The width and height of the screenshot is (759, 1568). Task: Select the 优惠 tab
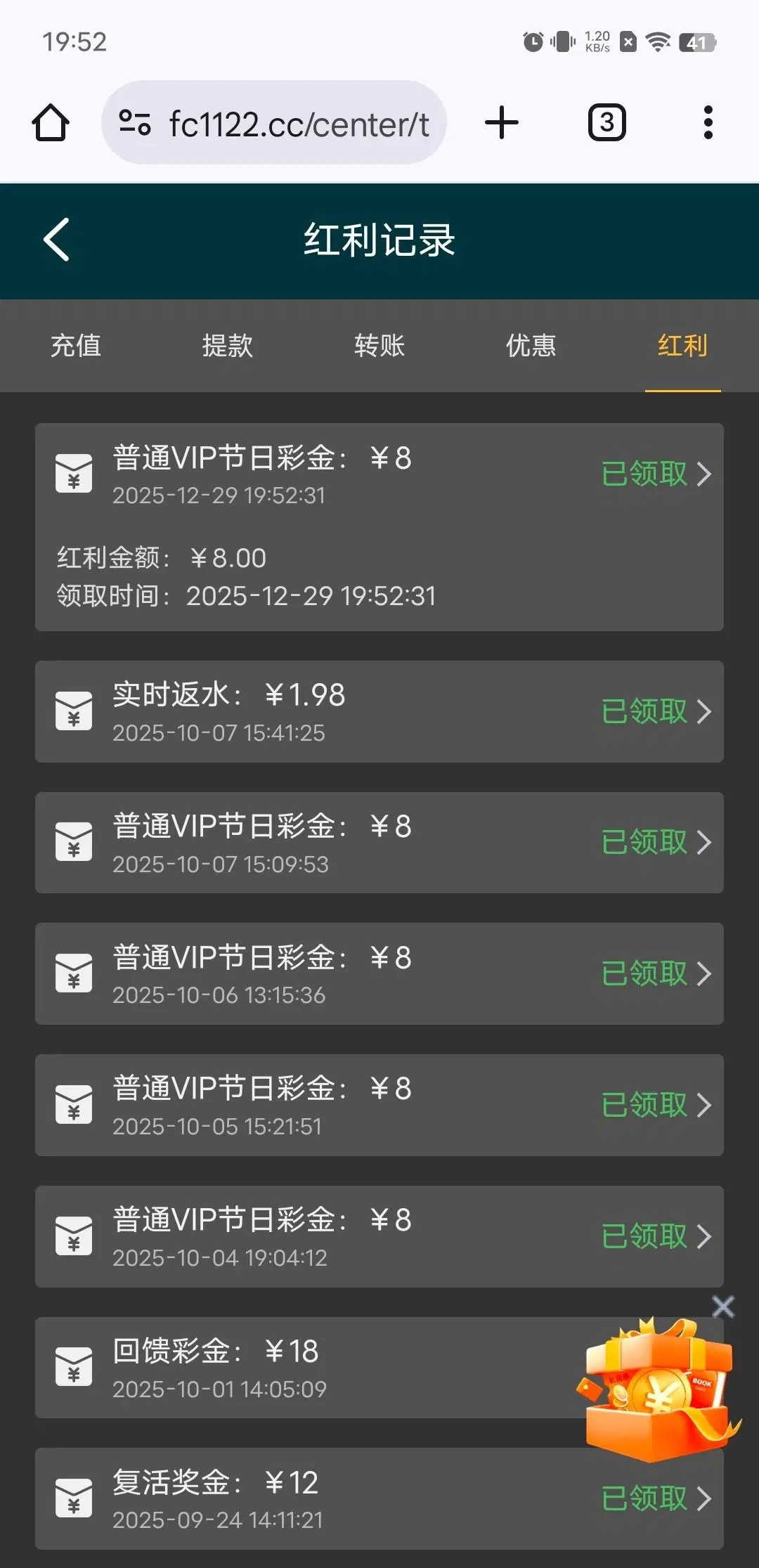(531, 346)
